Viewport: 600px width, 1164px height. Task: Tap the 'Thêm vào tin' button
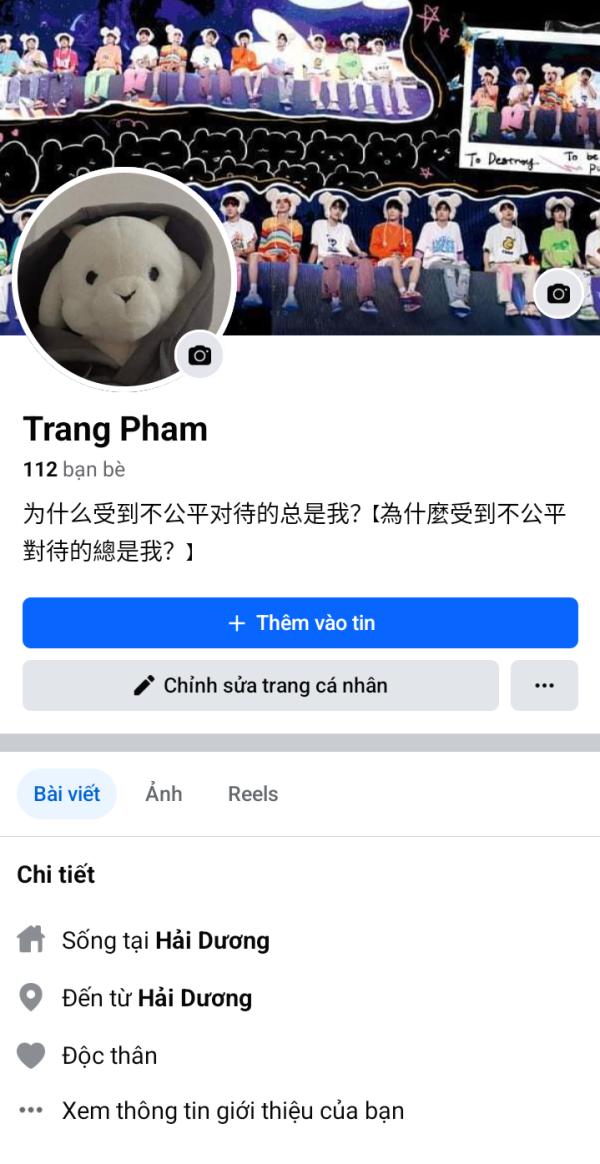coord(300,623)
